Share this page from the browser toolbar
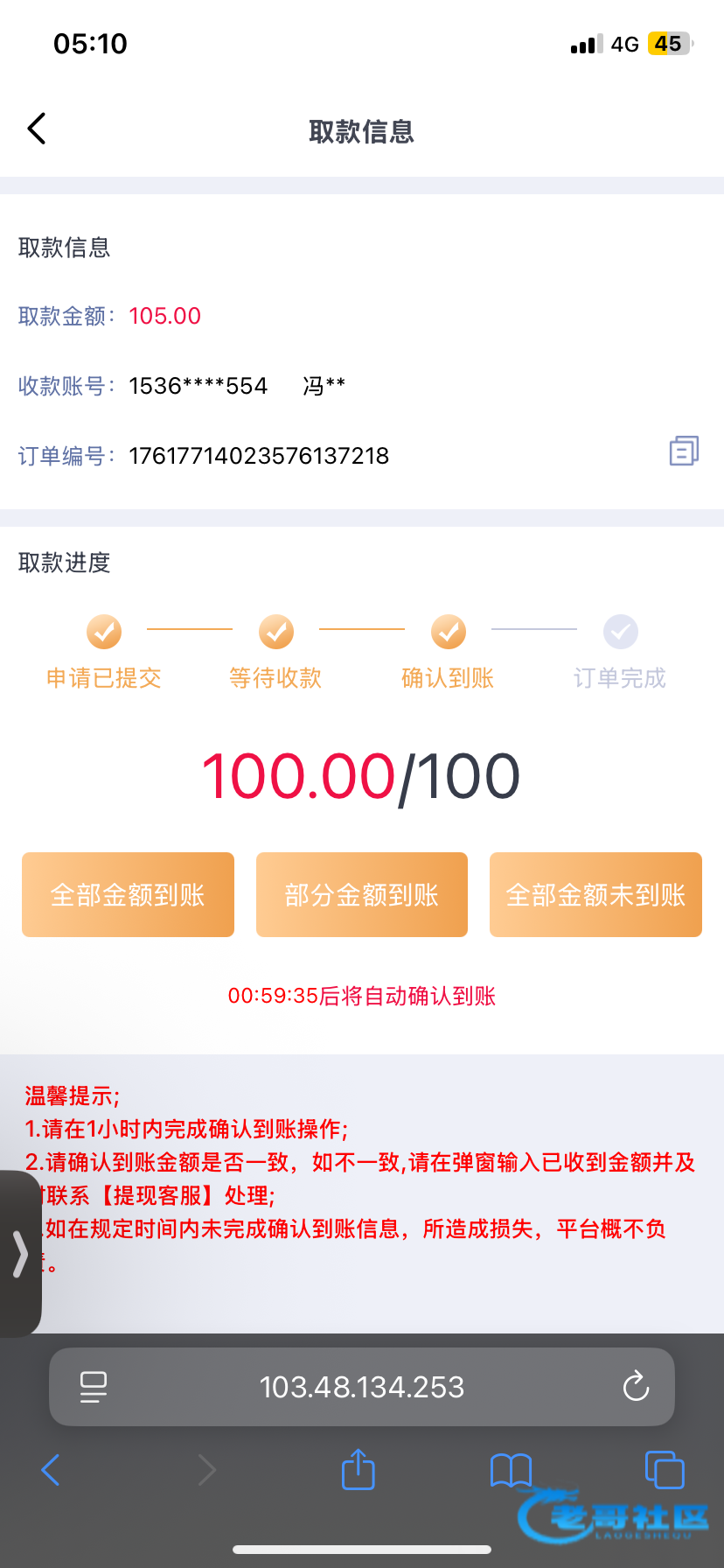Image resolution: width=724 pixels, height=1568 pixels. (358, 1470)
